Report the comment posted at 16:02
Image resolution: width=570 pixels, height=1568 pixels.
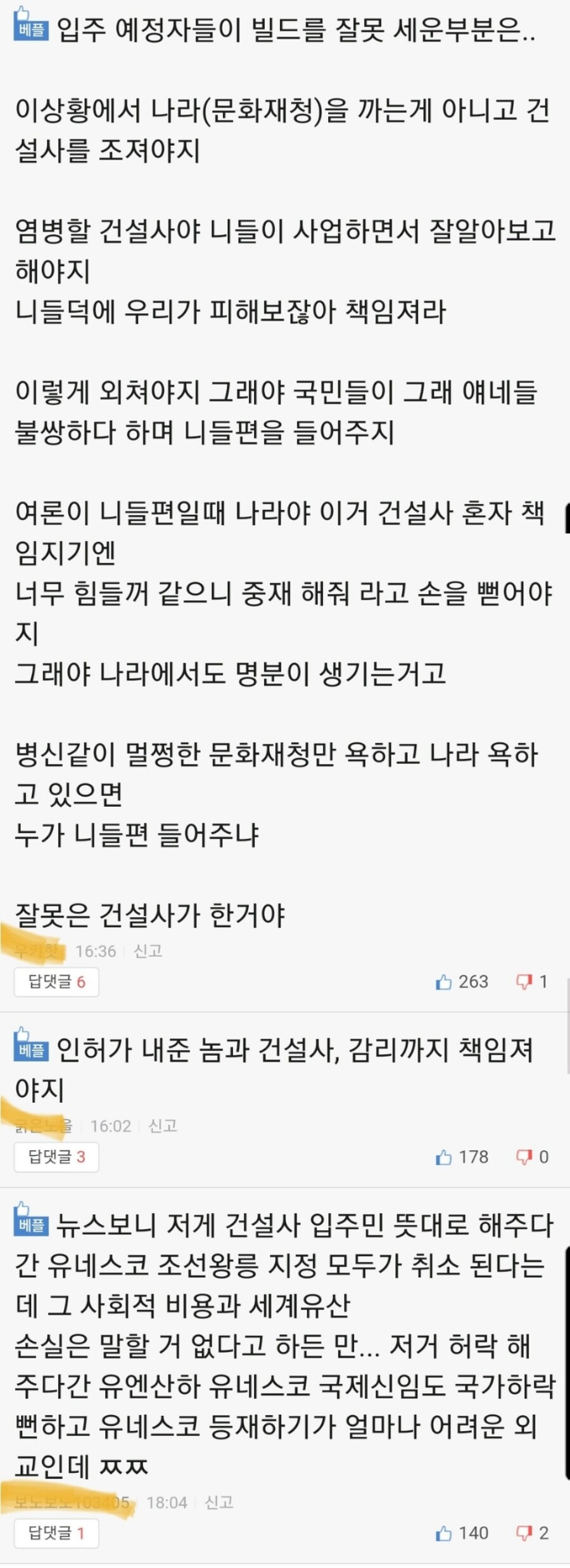pos(163,1126)
